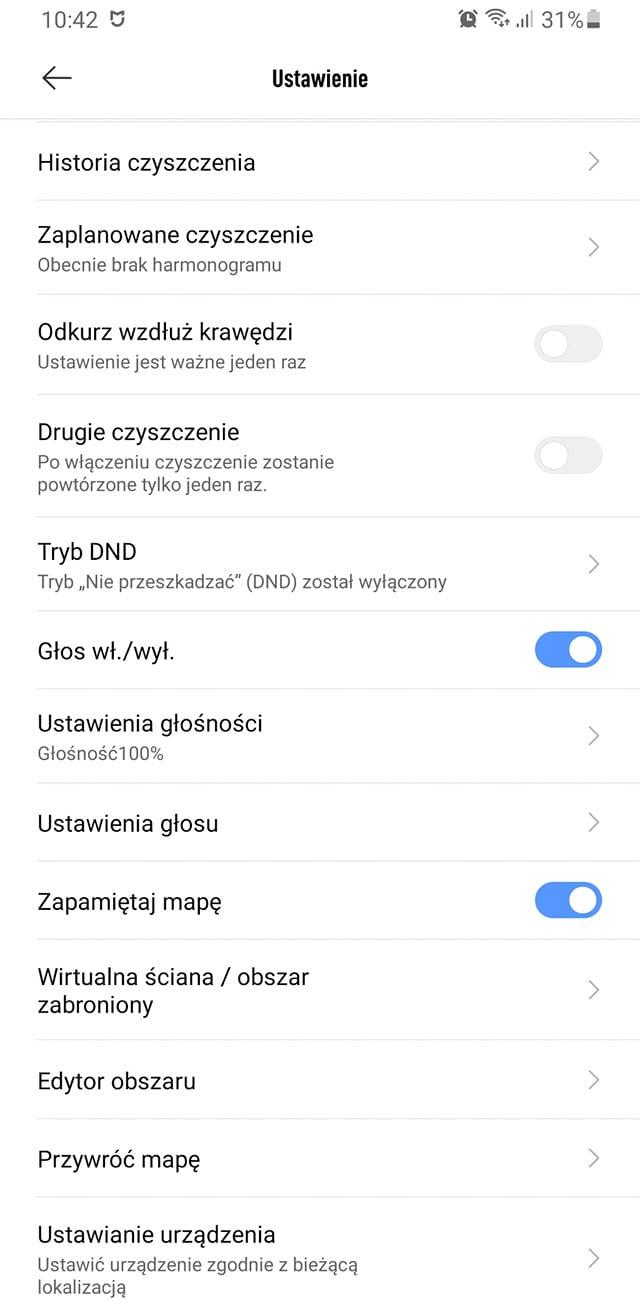Enable the Odkurz wzdłuż krawędzi switch
The height and width of the screenshot is (1315, 640).
coord(568,345)
